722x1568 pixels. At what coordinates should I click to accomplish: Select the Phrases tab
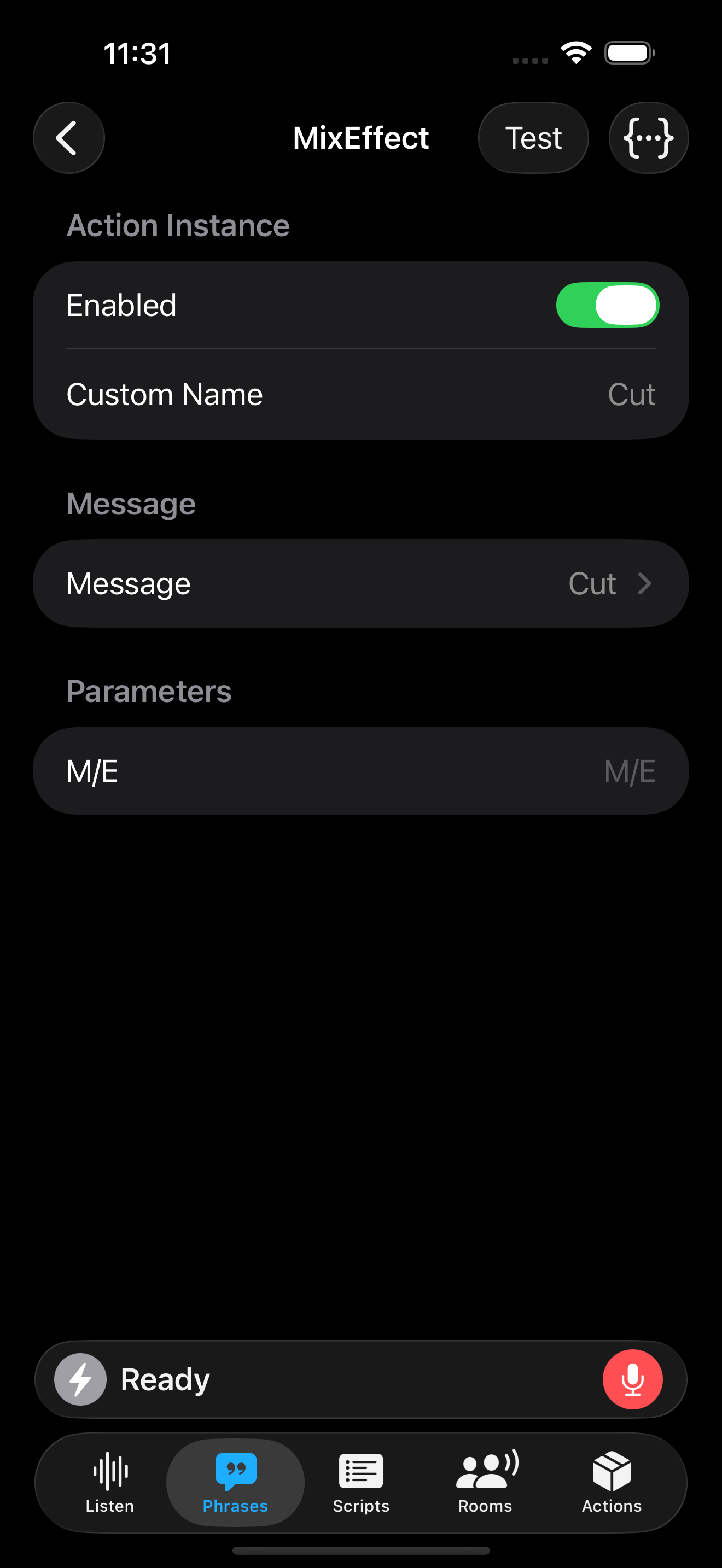[236, 1482]
